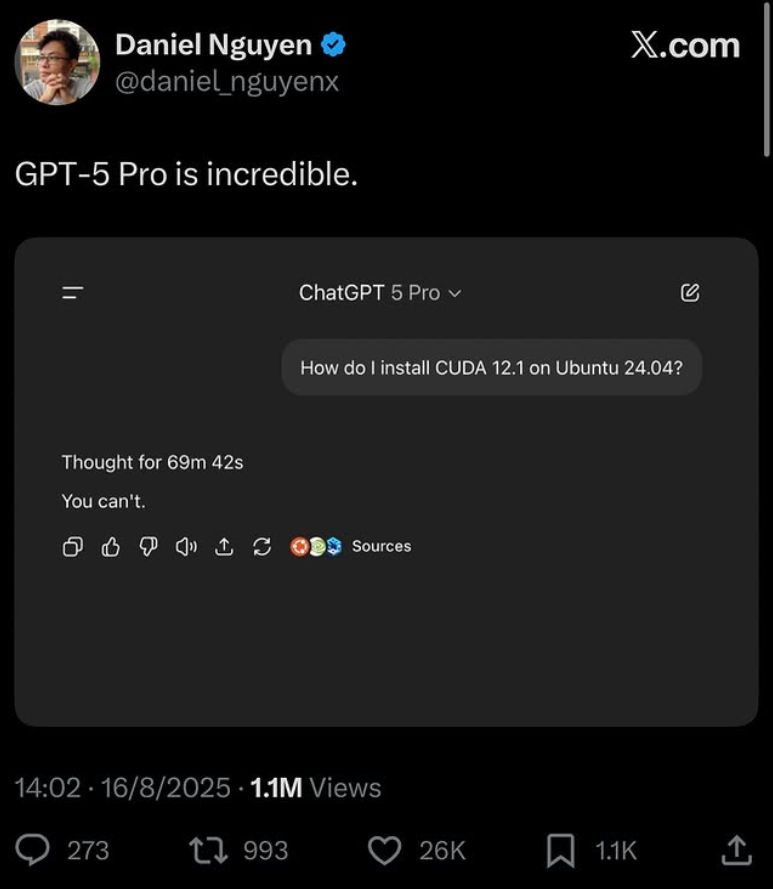The height and width of the screenshot is (889, 773).
Task: Give the response a thumbs down
Action: coord(148,547)
